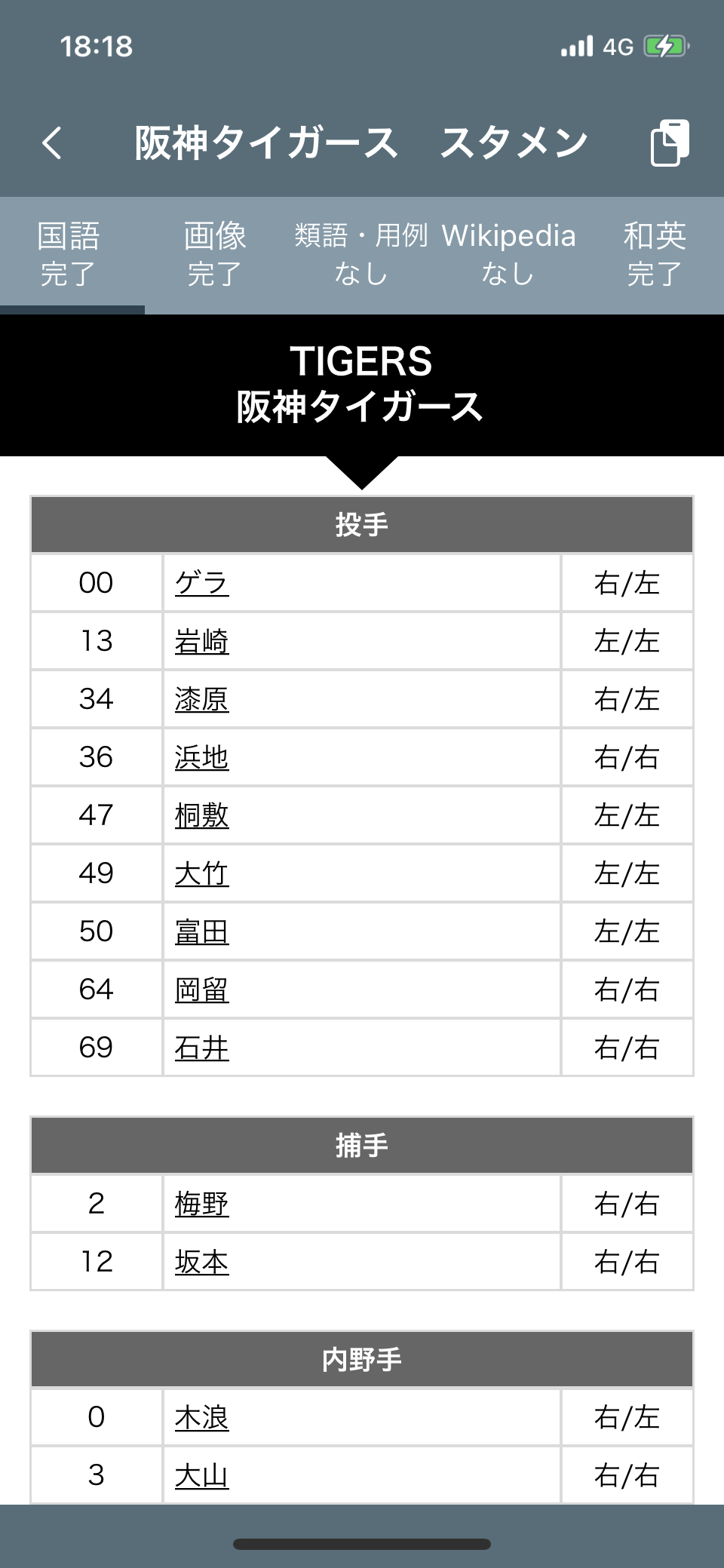Image resolution: width=724 pixels, height=1568 pixels.
Task: View player 大竹
Action: coord(201,873)
